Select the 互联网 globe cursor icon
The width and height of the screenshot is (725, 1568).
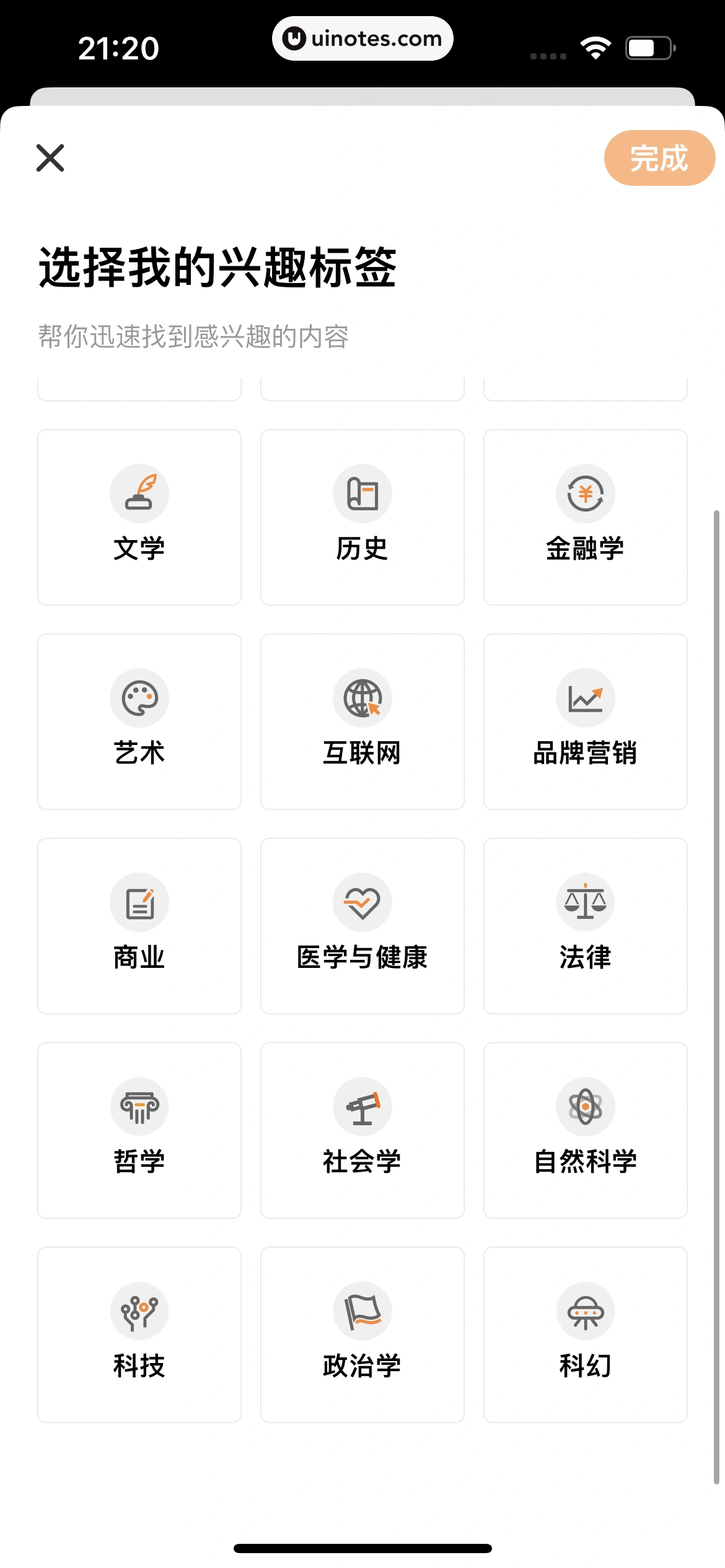tap(362, 697)
